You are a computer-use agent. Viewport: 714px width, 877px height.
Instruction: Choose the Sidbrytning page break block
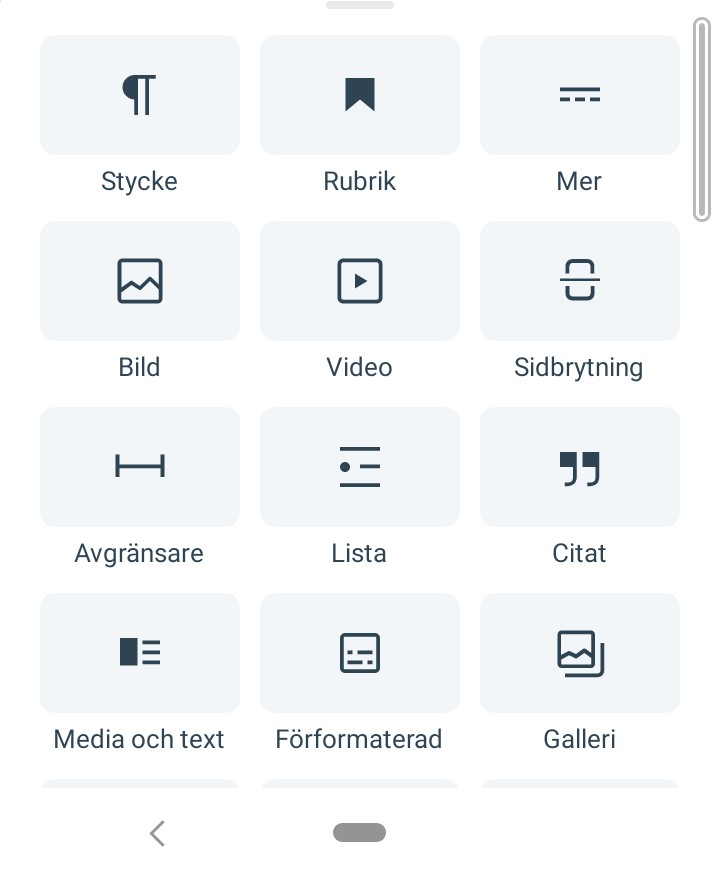[580, 281]
